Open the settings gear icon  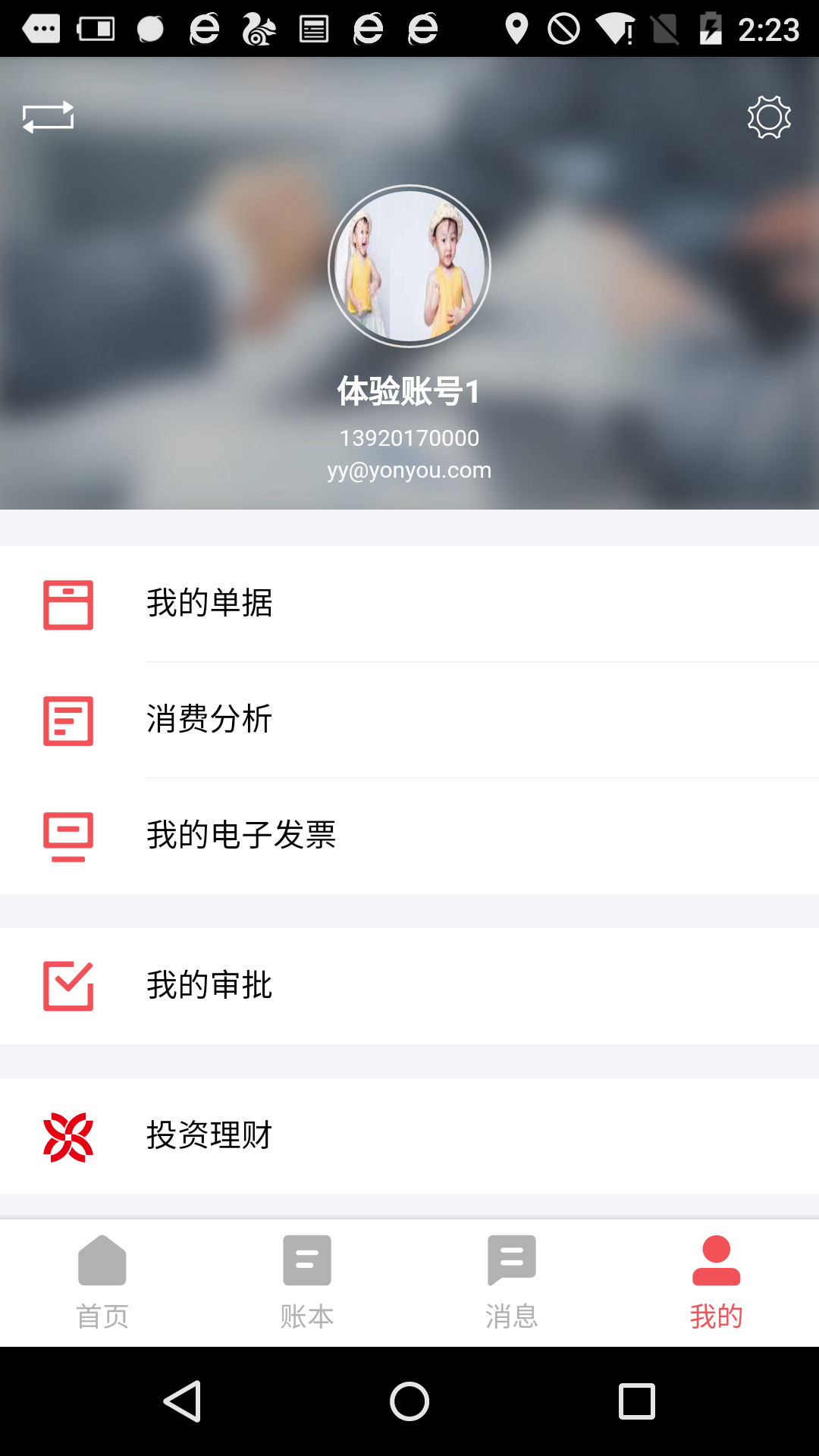[x=769, y=117]
